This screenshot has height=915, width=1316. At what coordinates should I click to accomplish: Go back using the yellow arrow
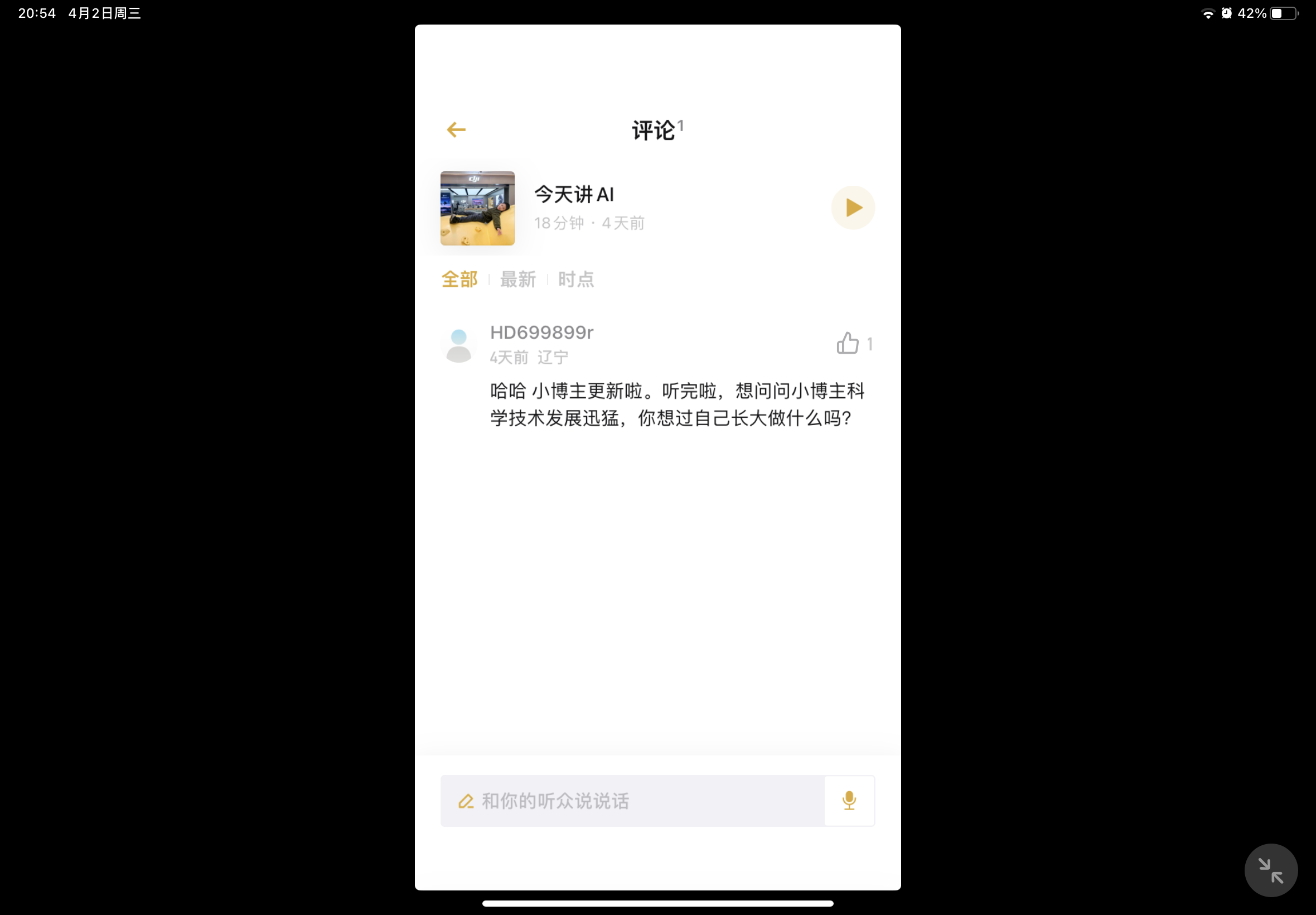pos(456,129)
